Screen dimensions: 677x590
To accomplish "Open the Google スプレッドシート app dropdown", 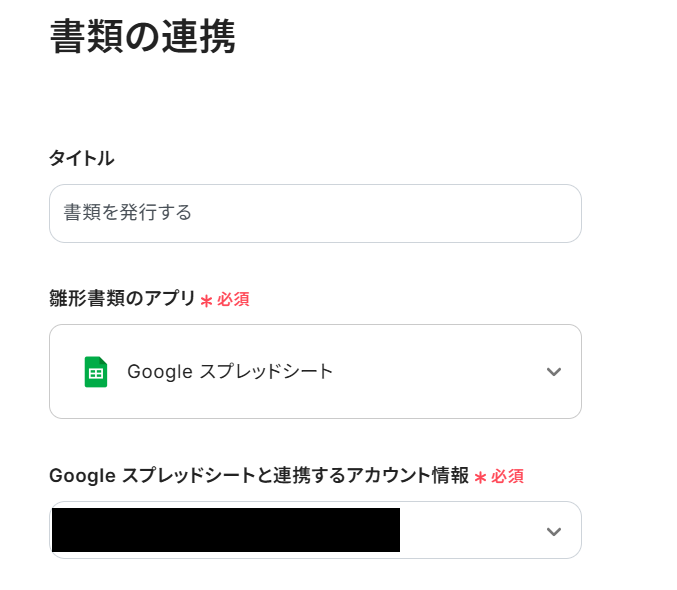I will pos(314,372).
